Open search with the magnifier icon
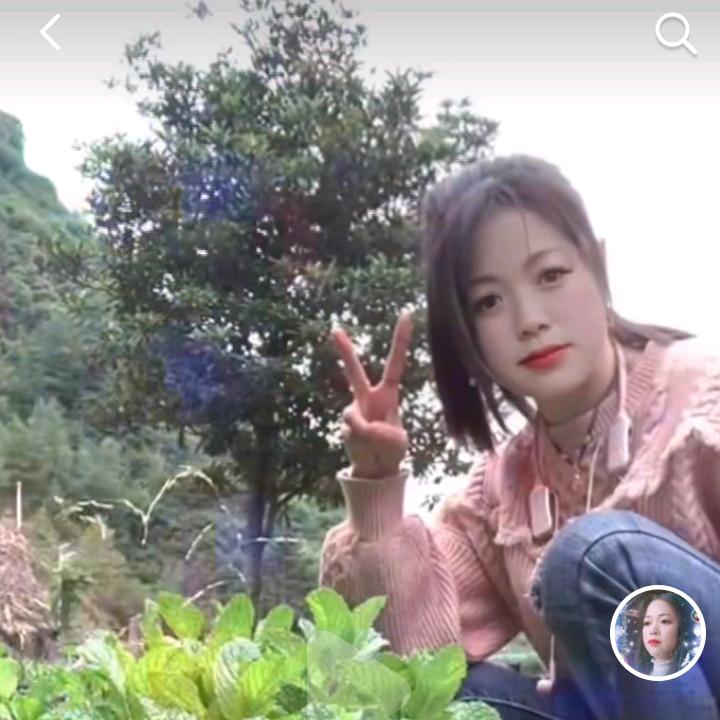 pyautogui.click(x=675, y=34)
